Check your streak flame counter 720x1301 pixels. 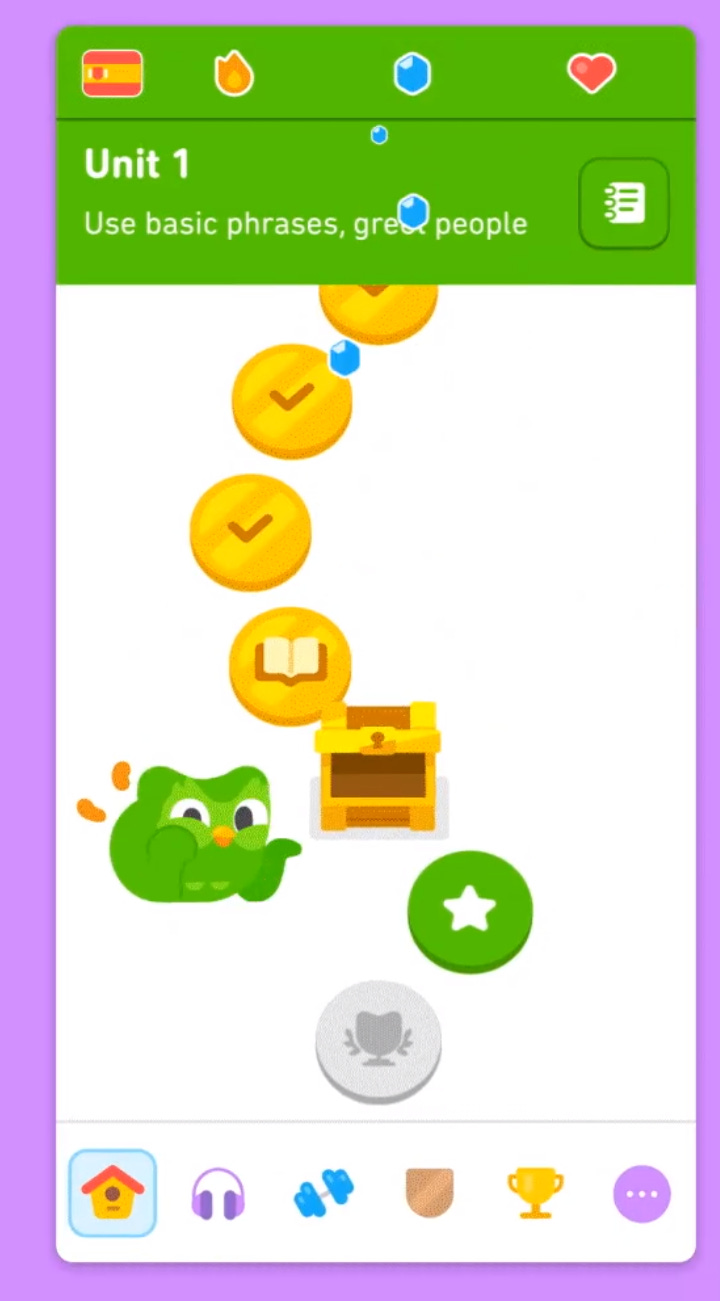click(x=232, y=72)
